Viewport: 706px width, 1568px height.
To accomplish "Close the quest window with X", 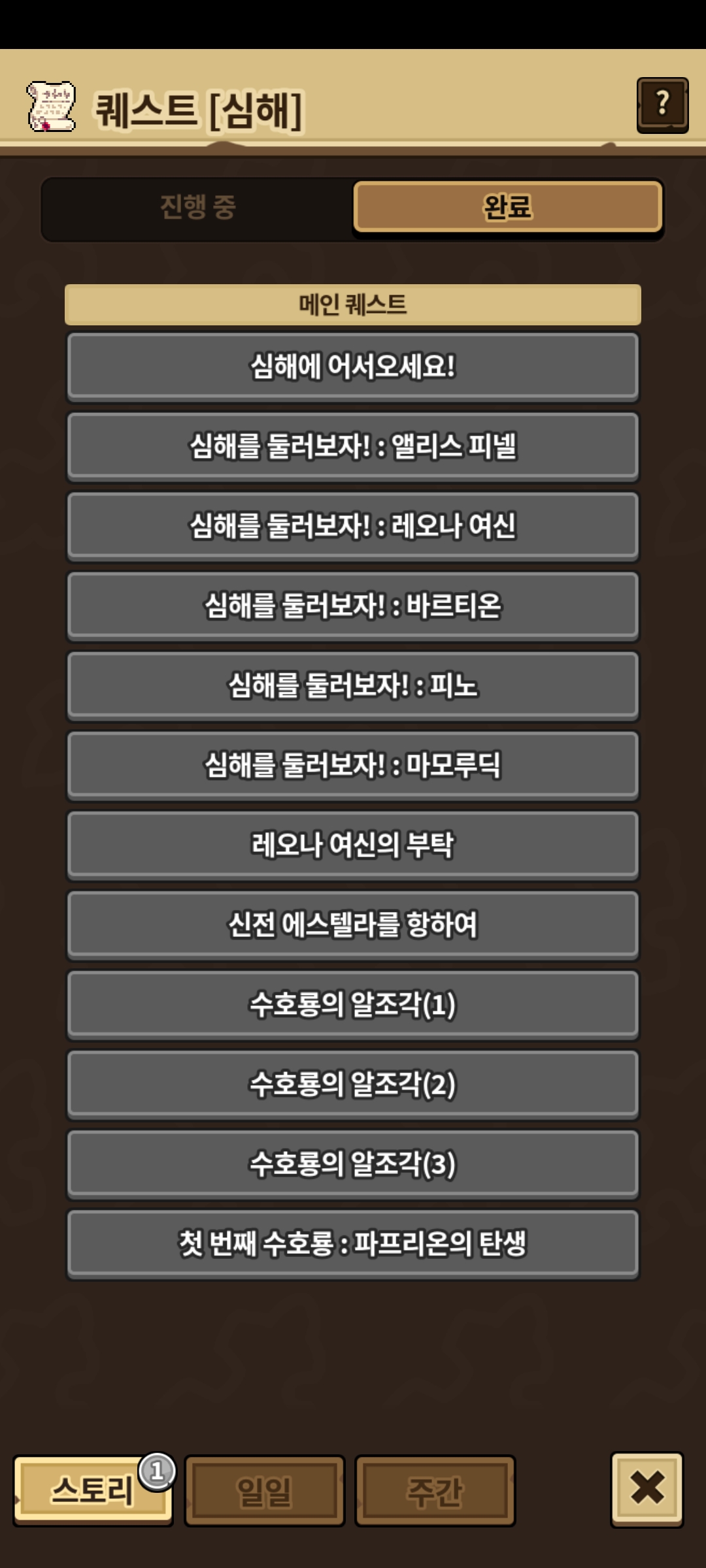I will pos(647,1490).
